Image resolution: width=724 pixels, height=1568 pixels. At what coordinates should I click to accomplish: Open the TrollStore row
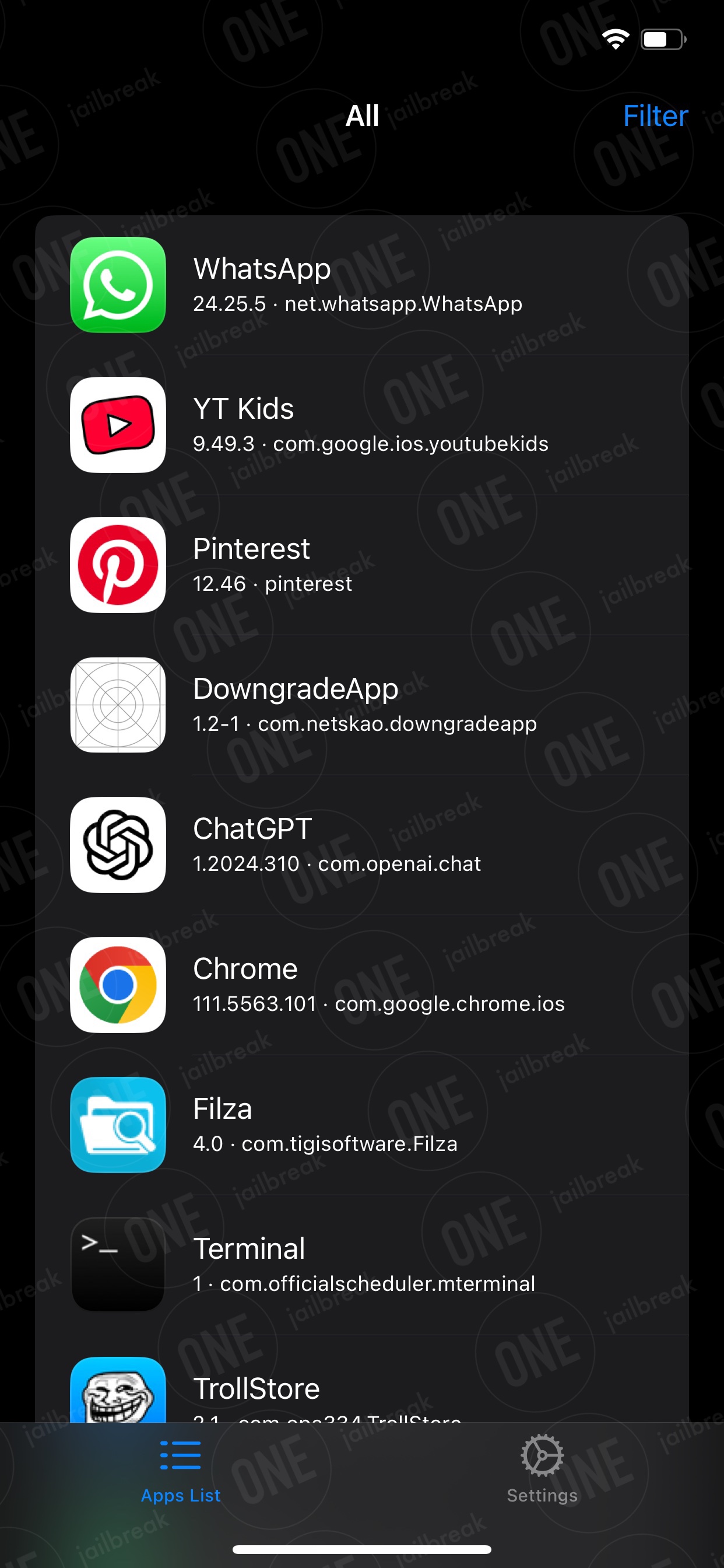pyautogui.click(x=362, y=1380)
